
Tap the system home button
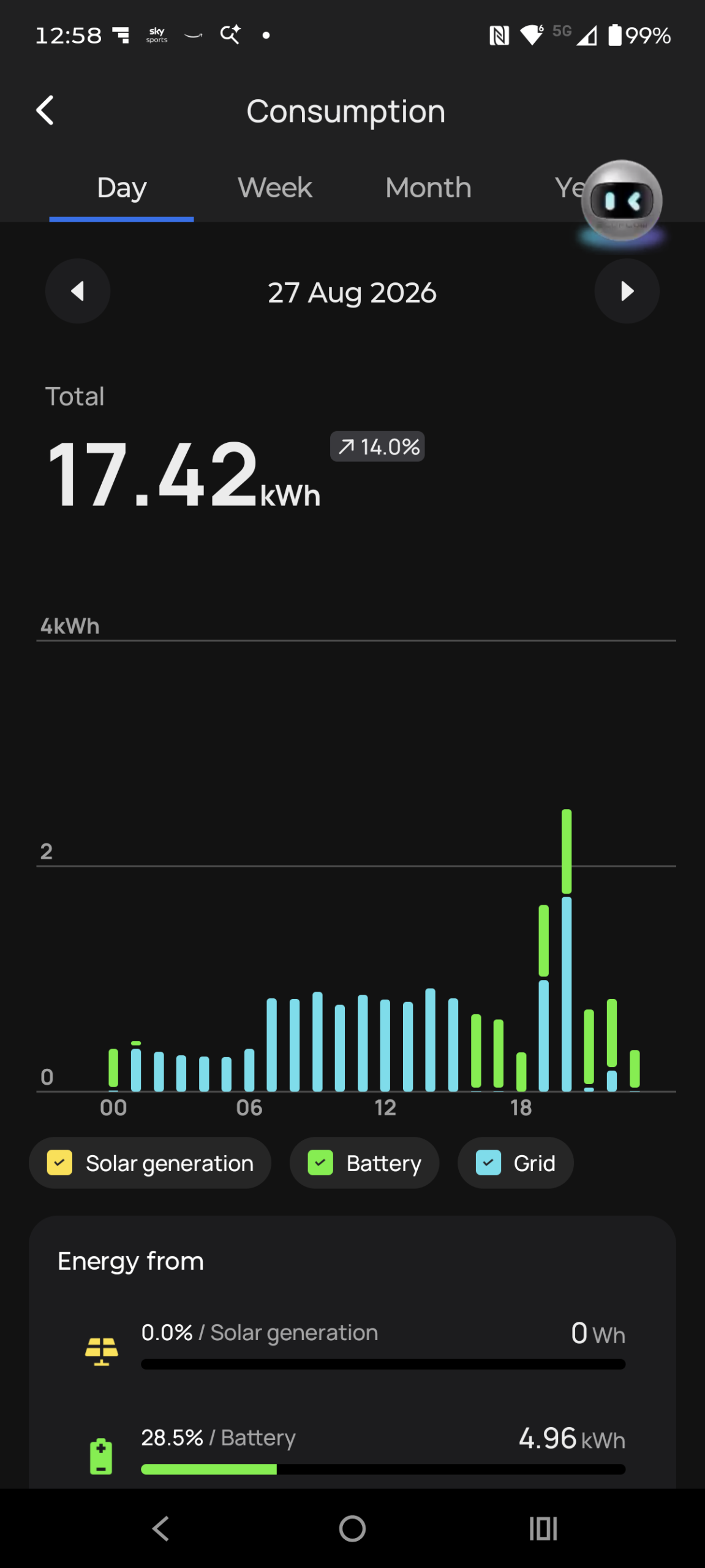click(x=352, y=1528)
